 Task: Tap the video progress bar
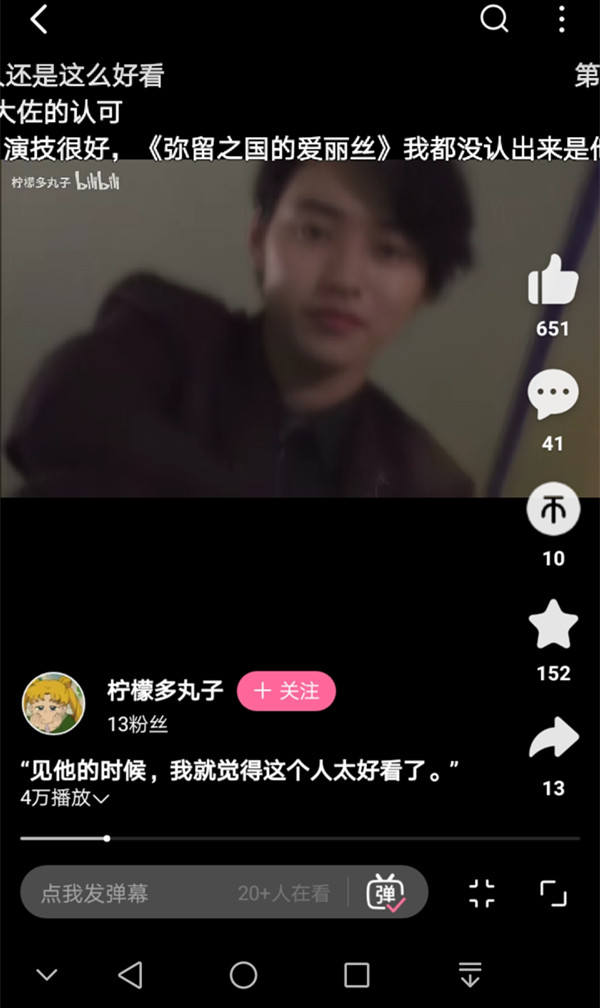pos(300,838)
